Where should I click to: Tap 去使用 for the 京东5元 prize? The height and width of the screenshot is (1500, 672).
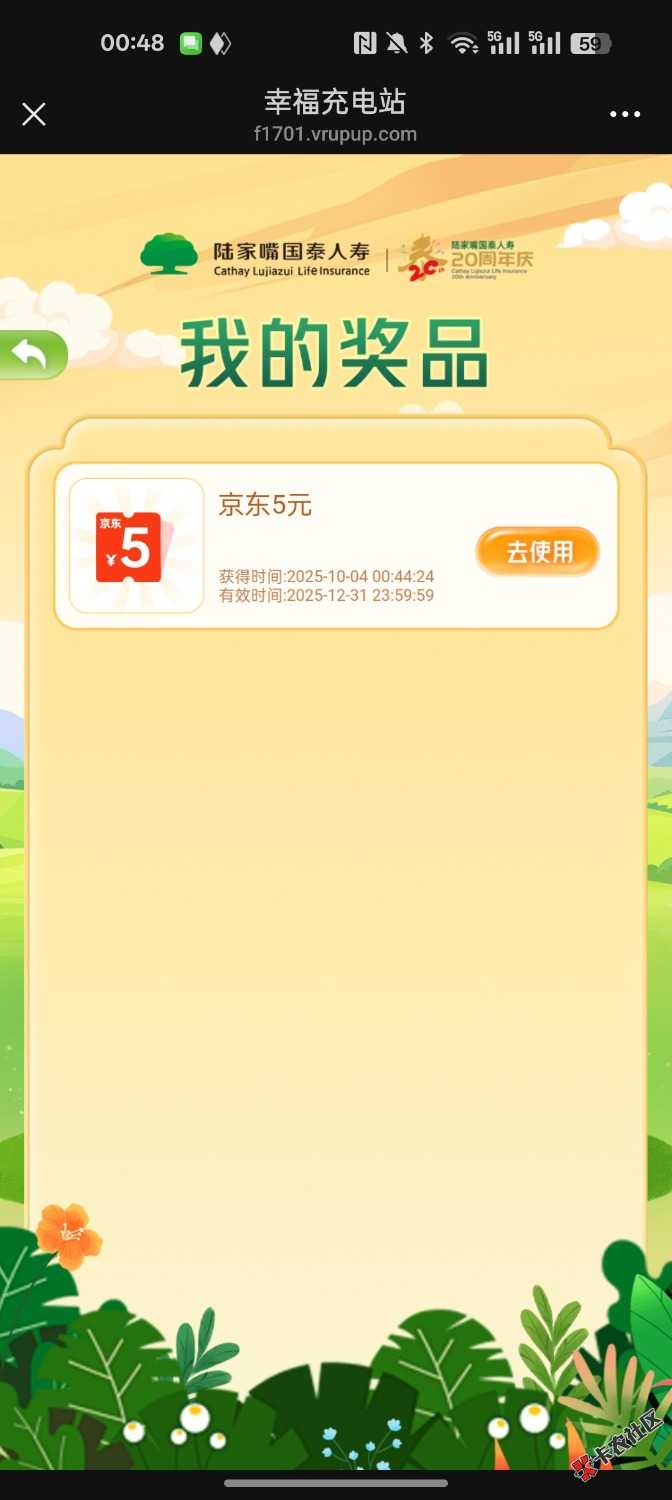tap(538, 552)
